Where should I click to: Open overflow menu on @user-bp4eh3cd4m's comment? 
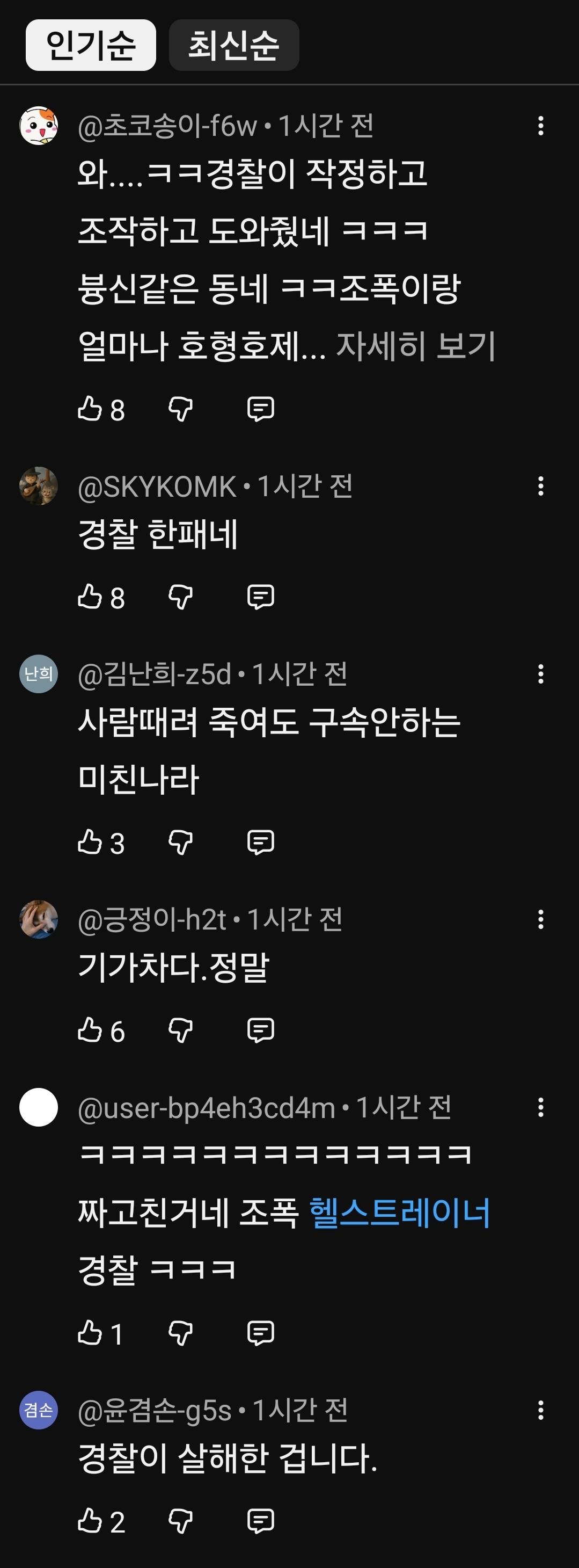coord(540,1107)
